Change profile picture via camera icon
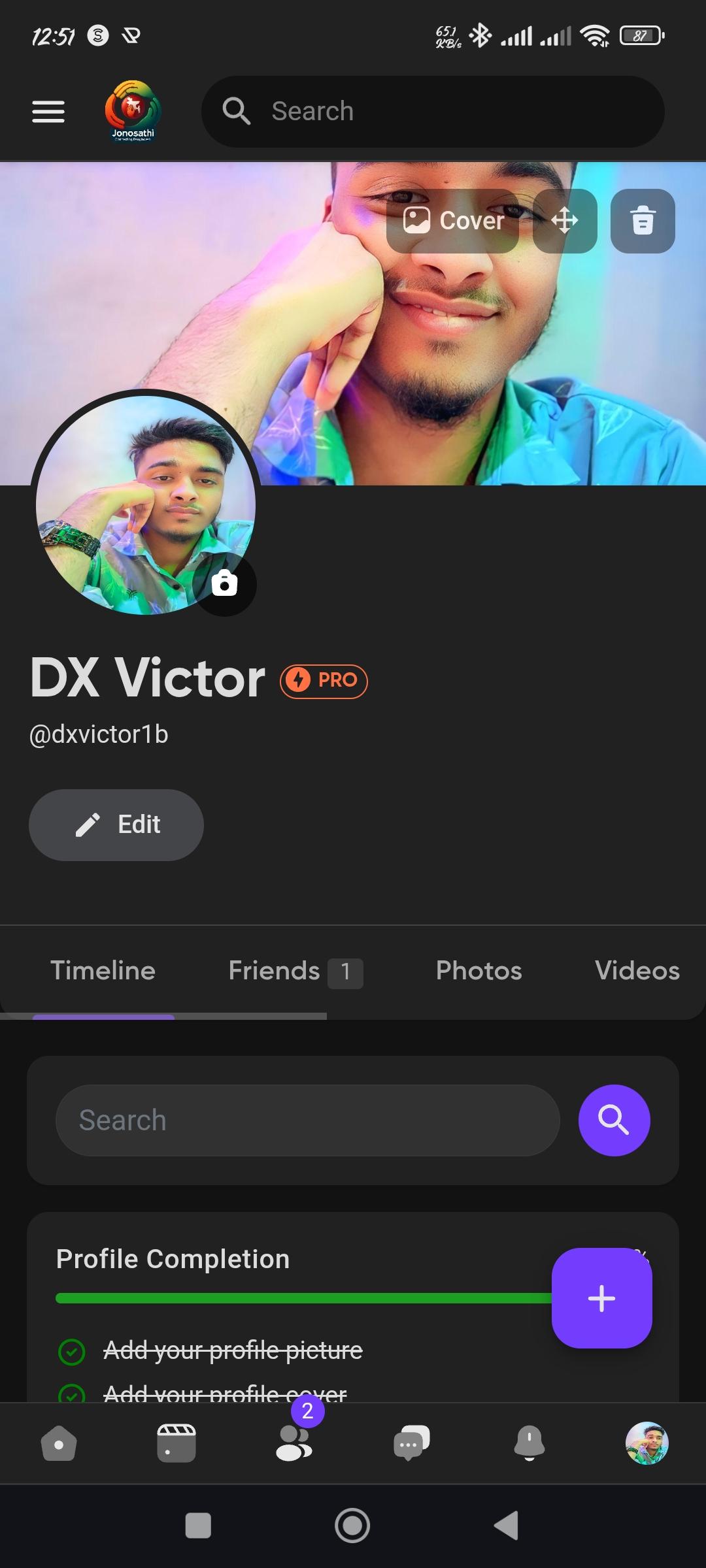The width and height of the screenshot is (706, 1568). click(x=224, y=583)
